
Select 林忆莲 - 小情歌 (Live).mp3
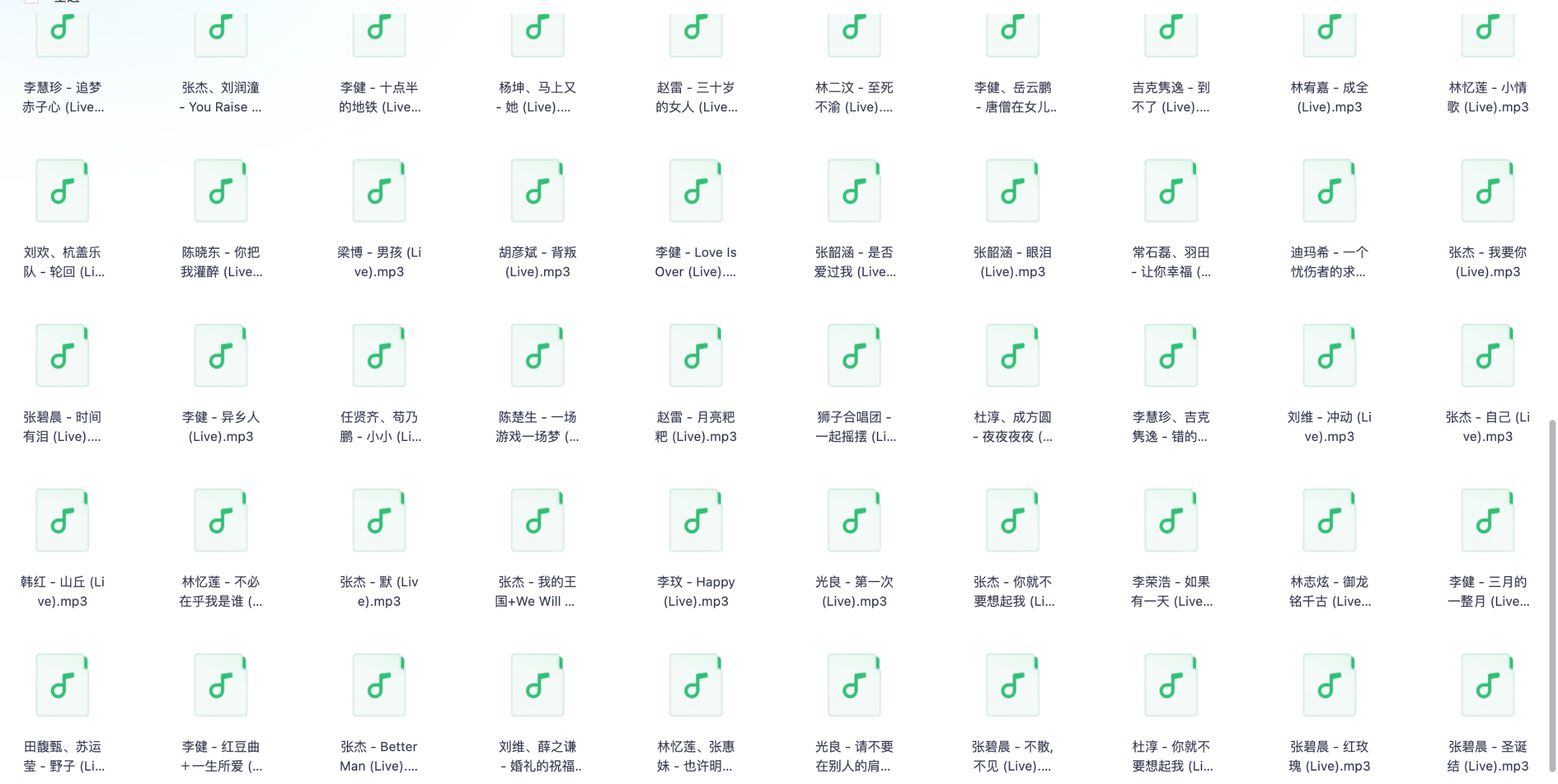1487,33
